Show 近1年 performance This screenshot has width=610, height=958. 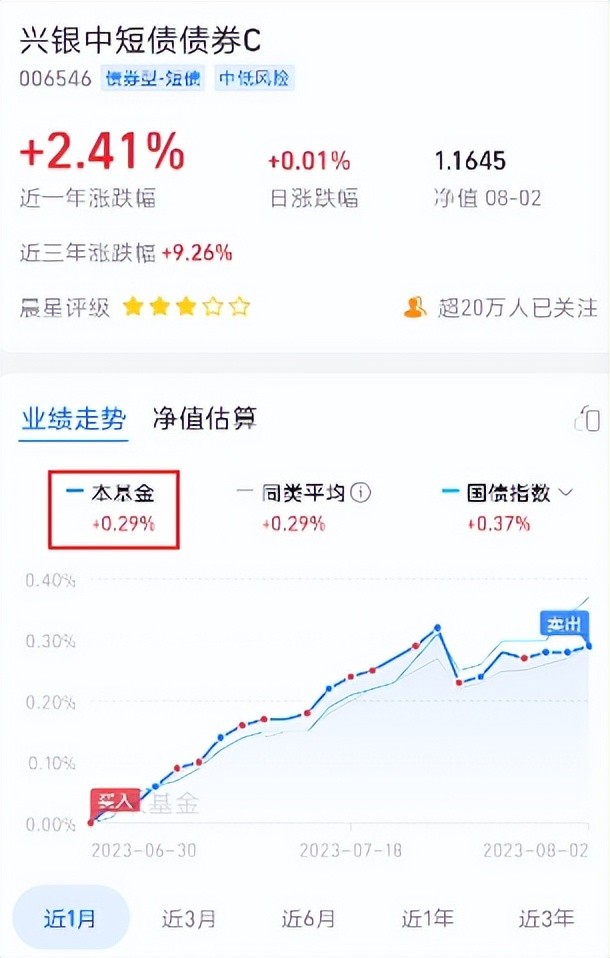tap(427, 918)
